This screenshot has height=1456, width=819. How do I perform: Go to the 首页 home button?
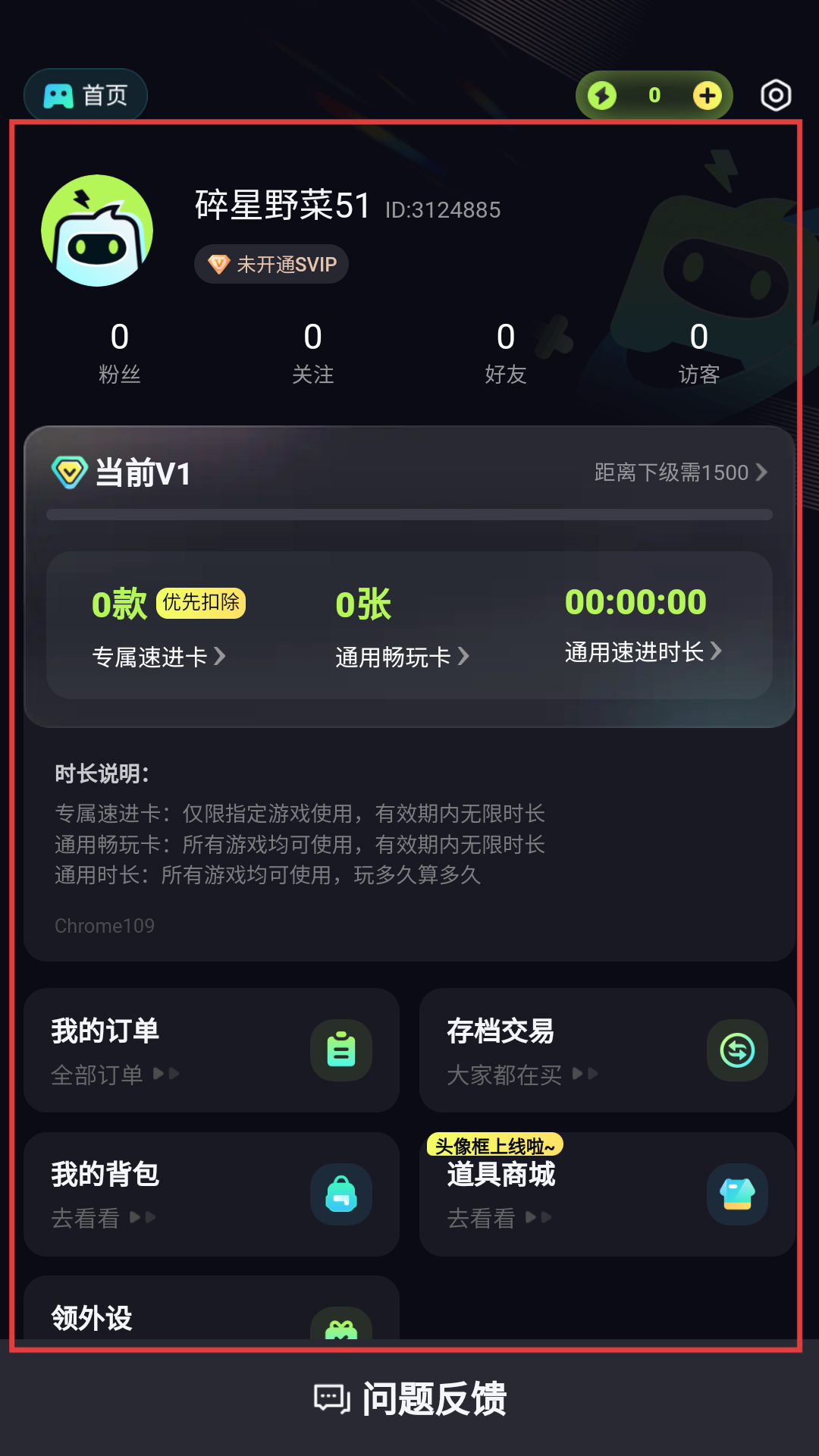[x=86, y=96]
